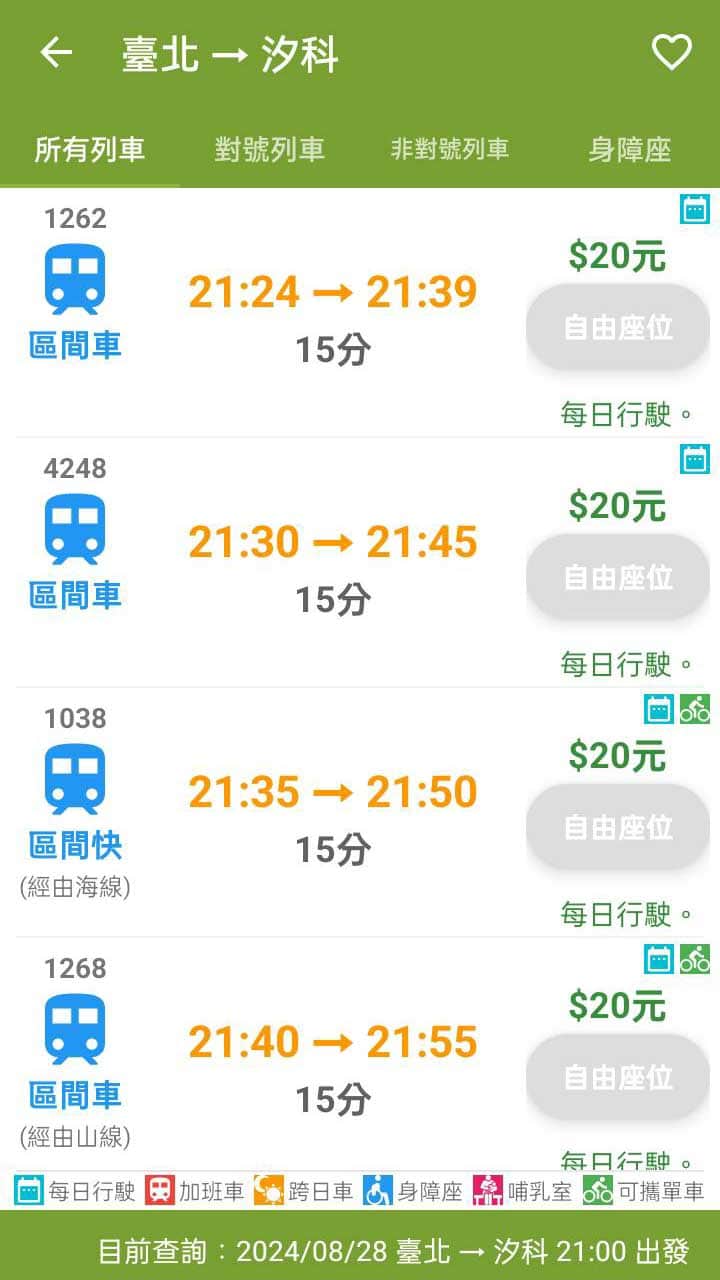
Task: Tap 自由座位 button for train 1268
Action: pos(618,1077)
